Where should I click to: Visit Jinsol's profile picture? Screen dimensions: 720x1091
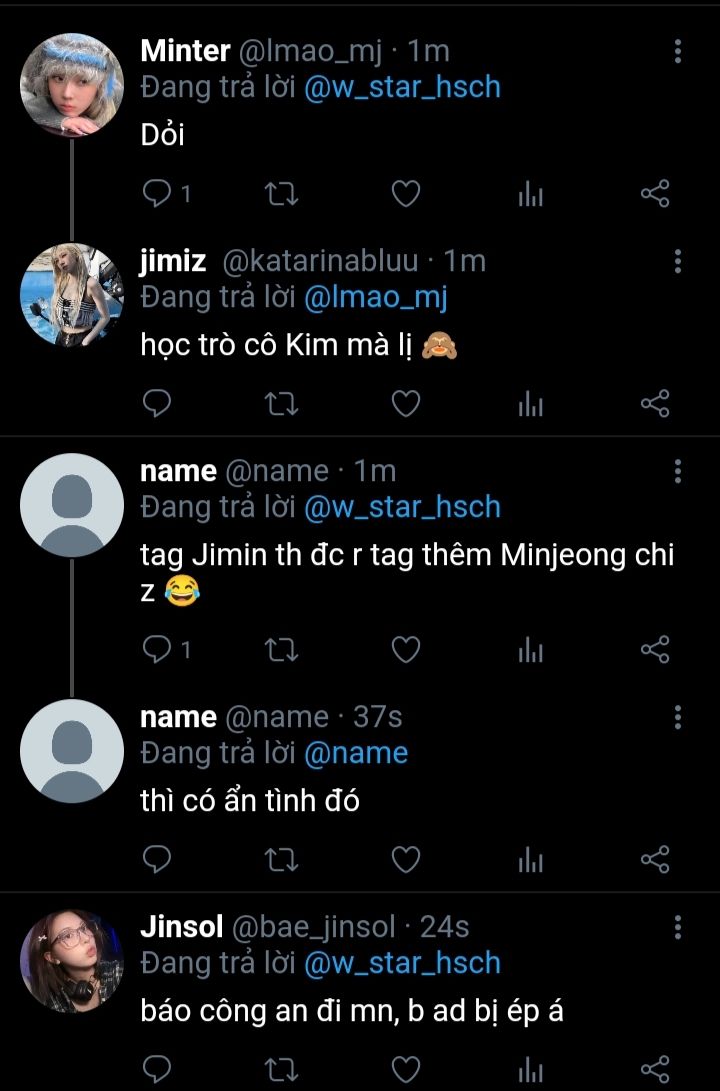72,959
